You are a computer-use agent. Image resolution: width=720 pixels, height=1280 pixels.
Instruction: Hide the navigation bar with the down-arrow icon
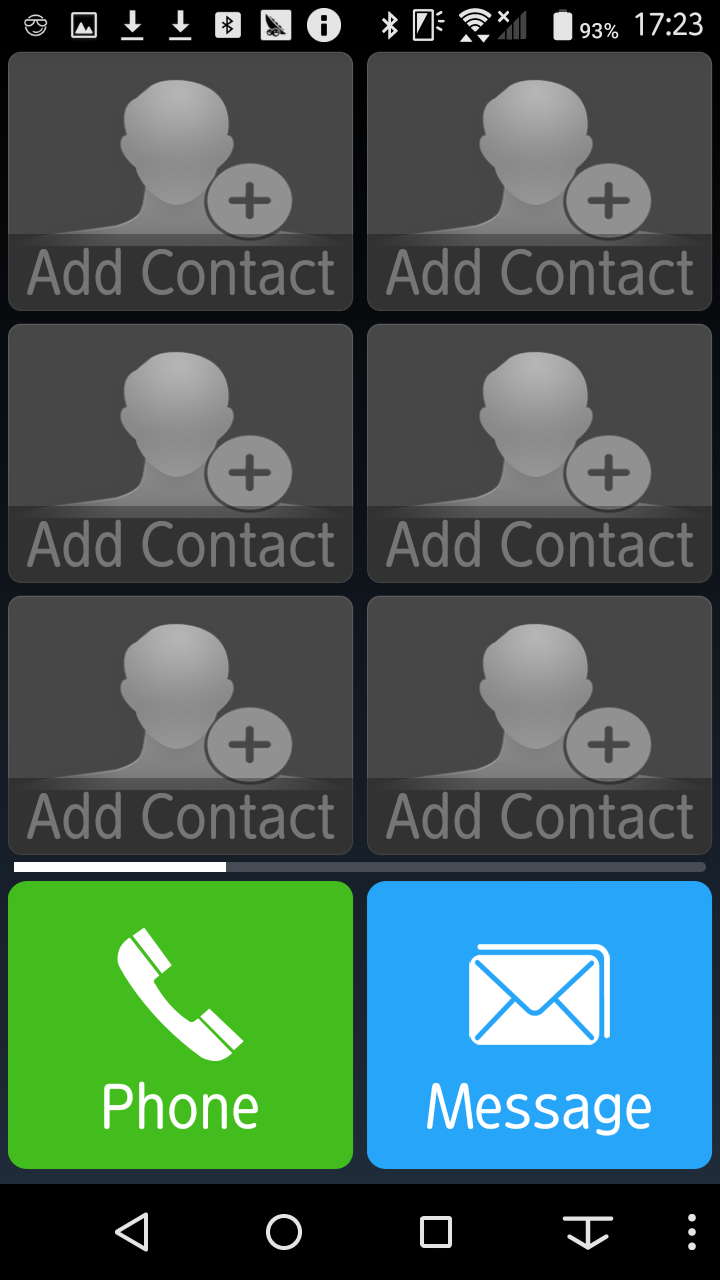(x=588, y=1232)
